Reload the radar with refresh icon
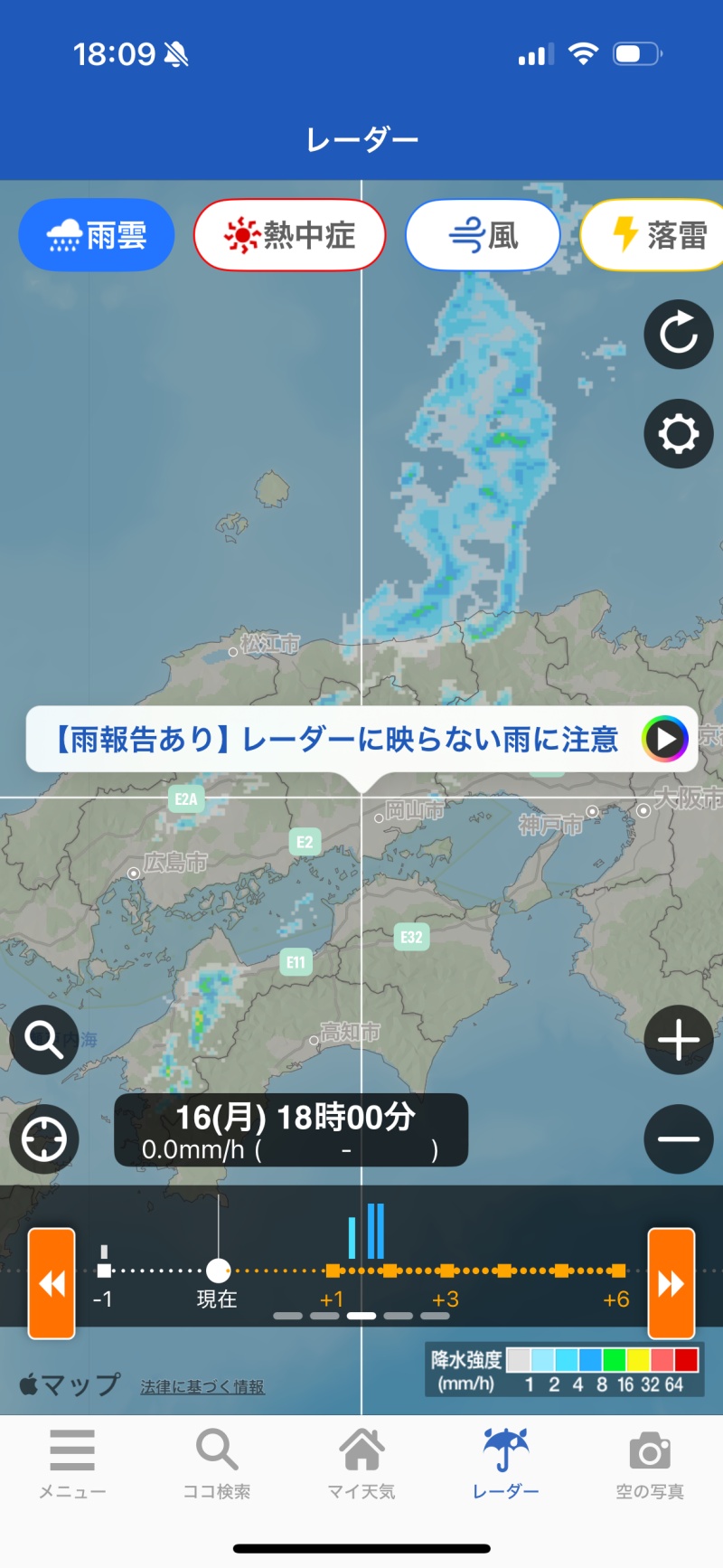This screenshot has height=1568, width=723. (679, 335)
